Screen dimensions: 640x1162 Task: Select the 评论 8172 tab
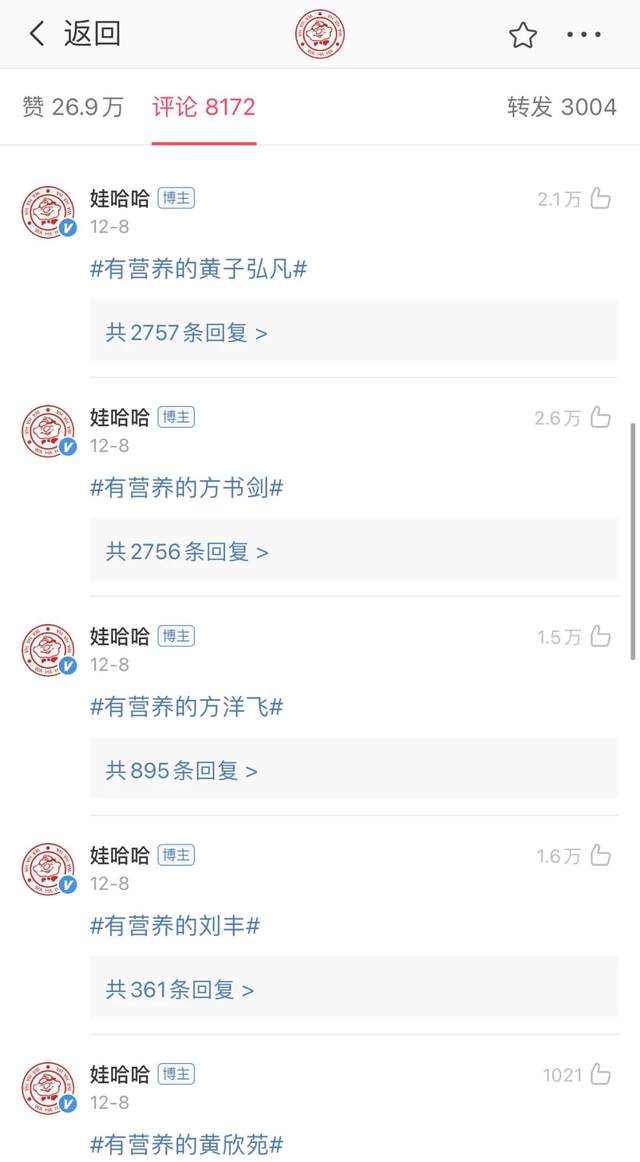(204, 107)
